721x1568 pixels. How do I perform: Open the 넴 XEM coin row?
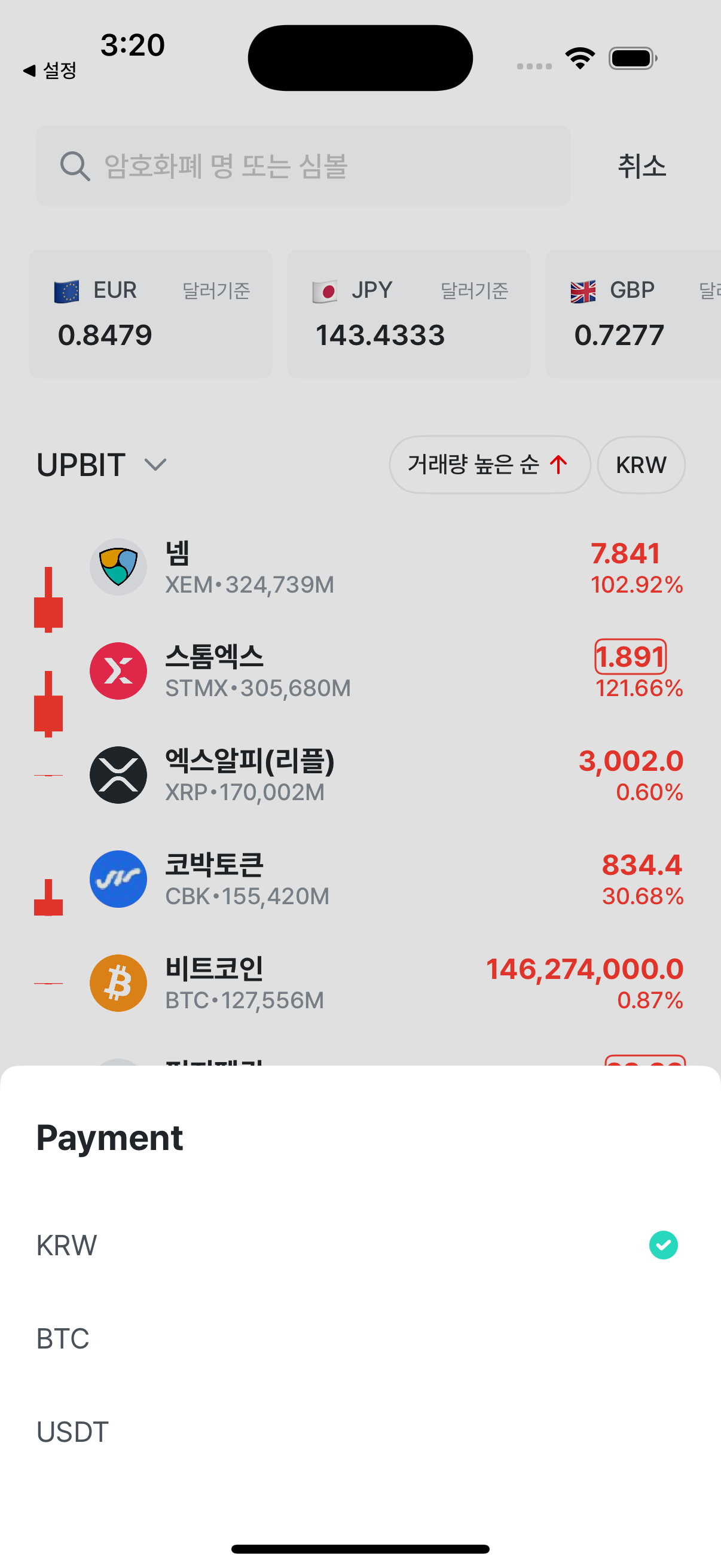[x=360, y=567]
